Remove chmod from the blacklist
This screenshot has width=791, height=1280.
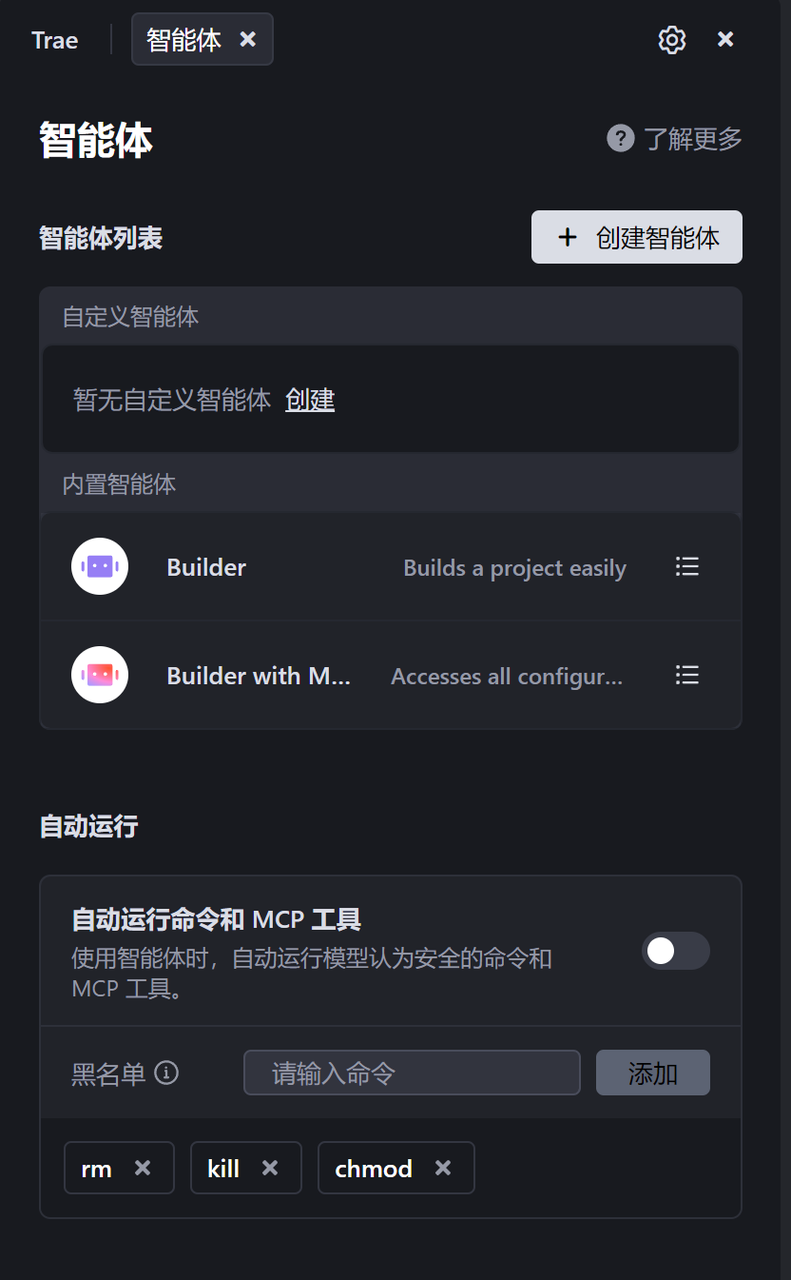[443, 1168]
